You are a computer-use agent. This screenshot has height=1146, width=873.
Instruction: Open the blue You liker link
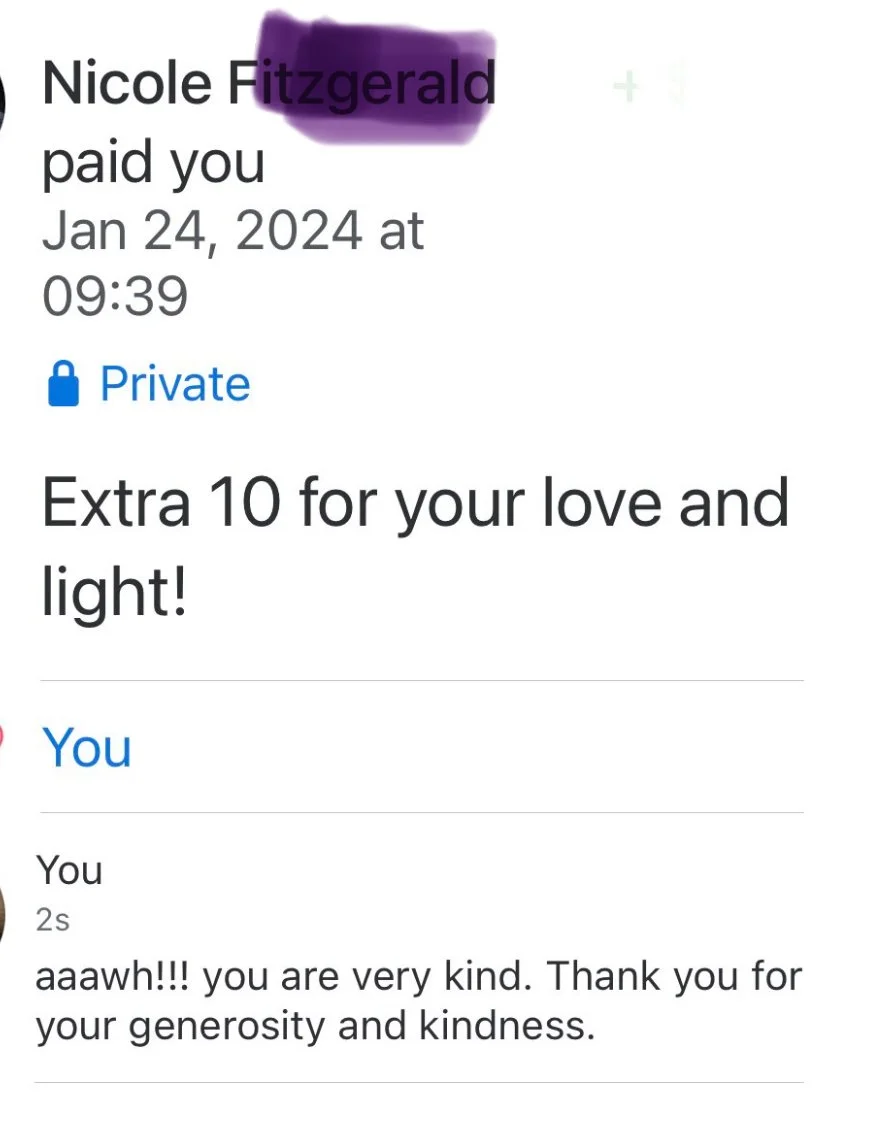[x=87, y=748]
